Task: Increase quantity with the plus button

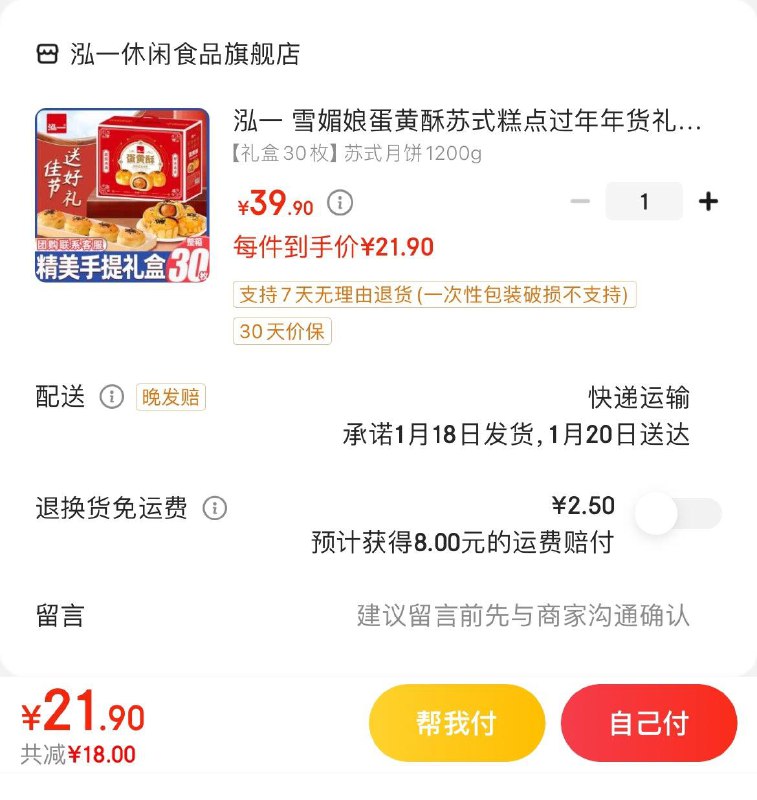Action: 708,202
